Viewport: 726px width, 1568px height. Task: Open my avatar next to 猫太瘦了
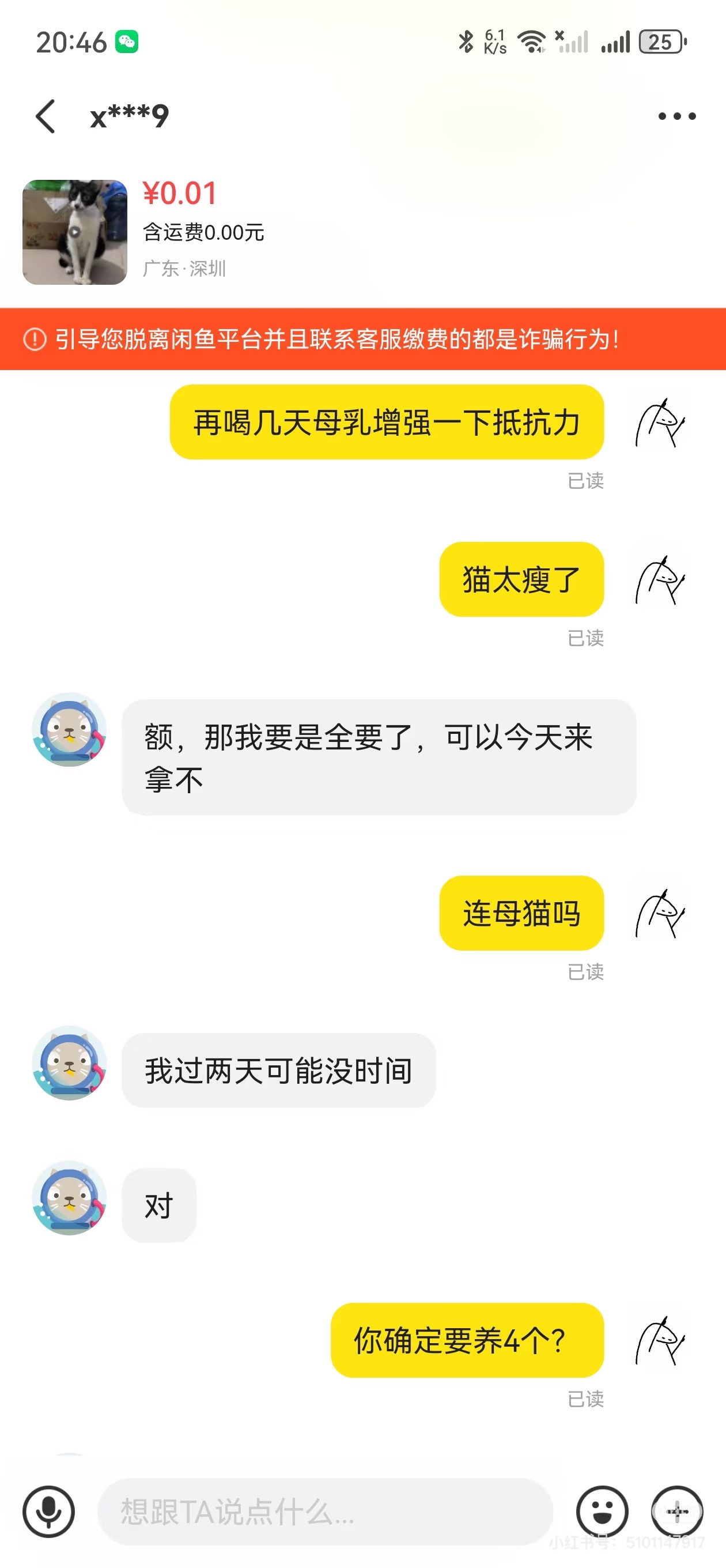click(x=660, y=579)
